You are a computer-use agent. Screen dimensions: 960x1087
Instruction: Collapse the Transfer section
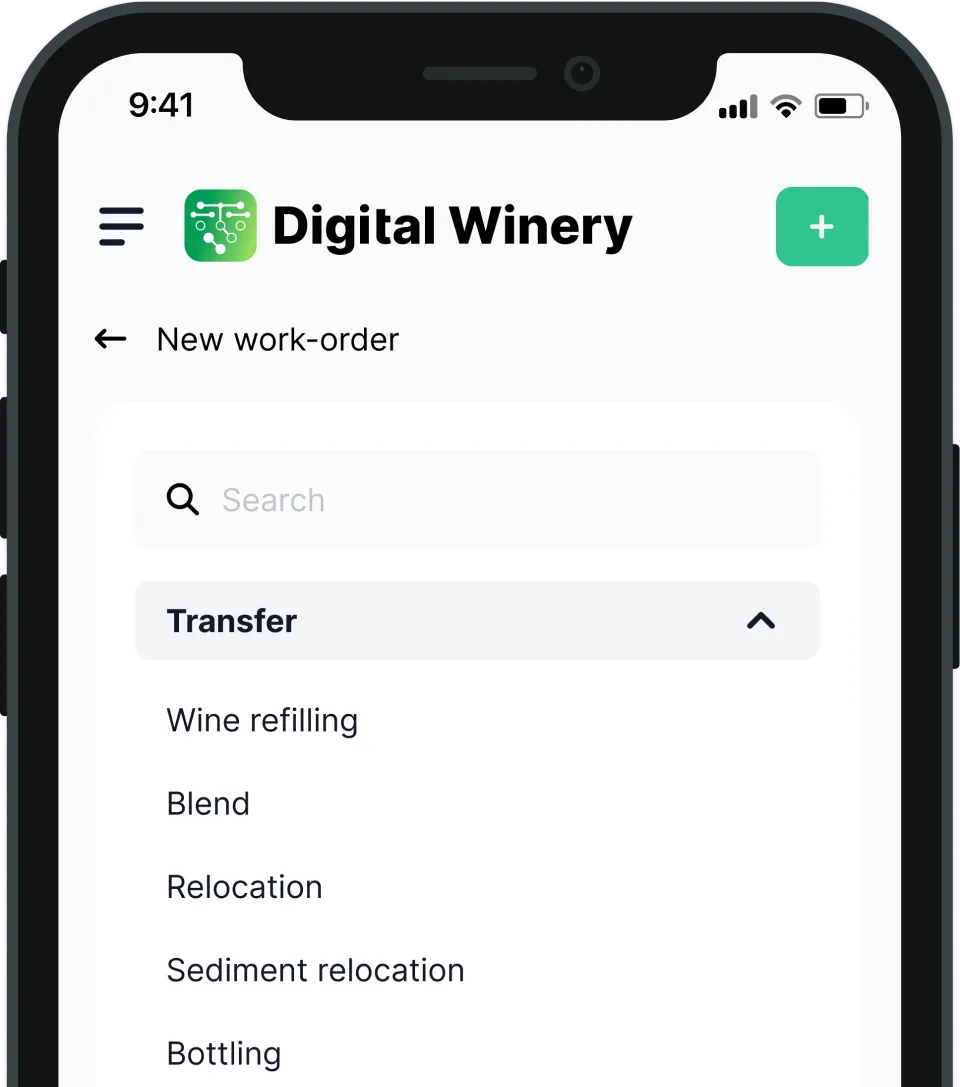coord(760,621)
